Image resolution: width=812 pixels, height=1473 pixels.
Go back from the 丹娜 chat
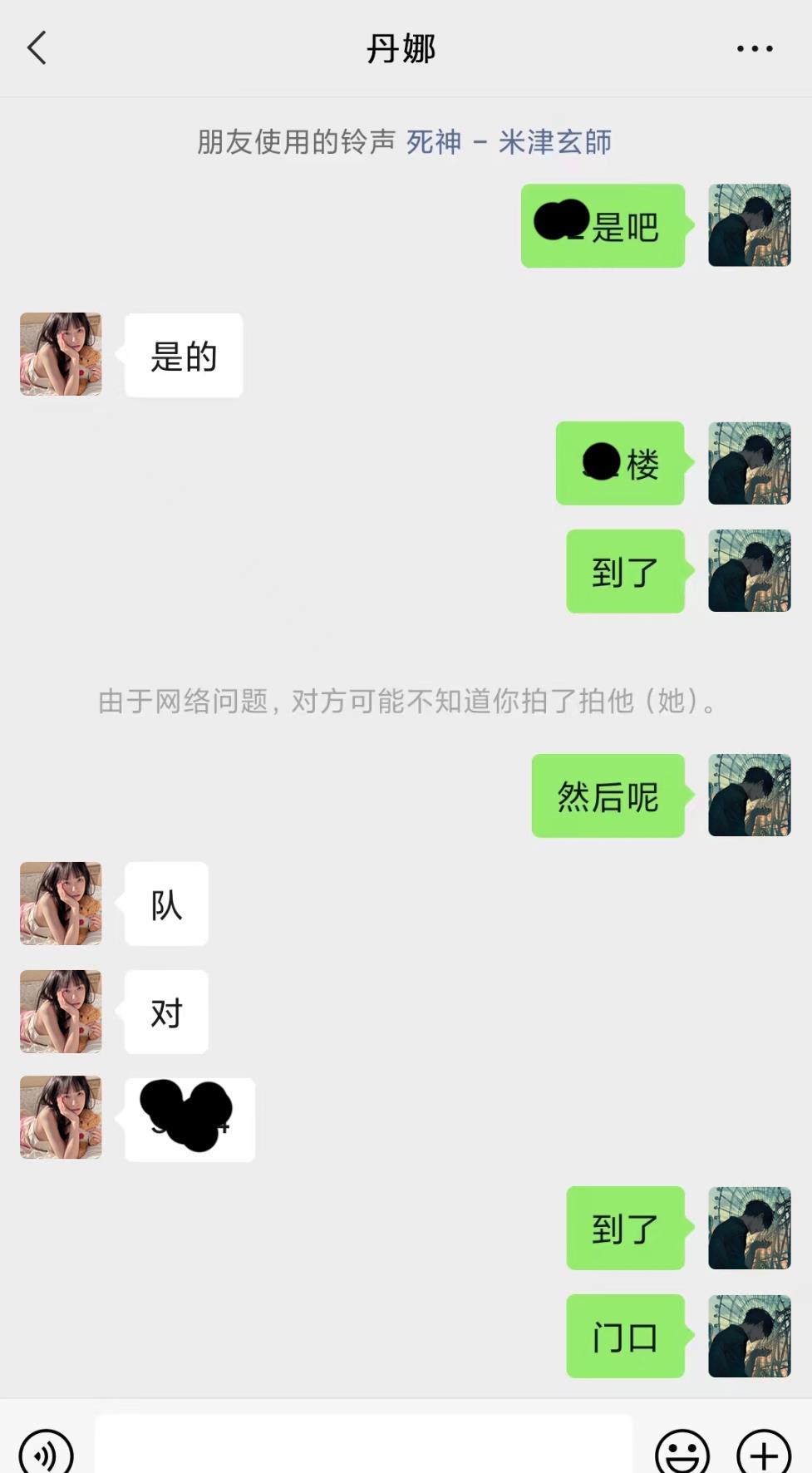pos(37,48)
